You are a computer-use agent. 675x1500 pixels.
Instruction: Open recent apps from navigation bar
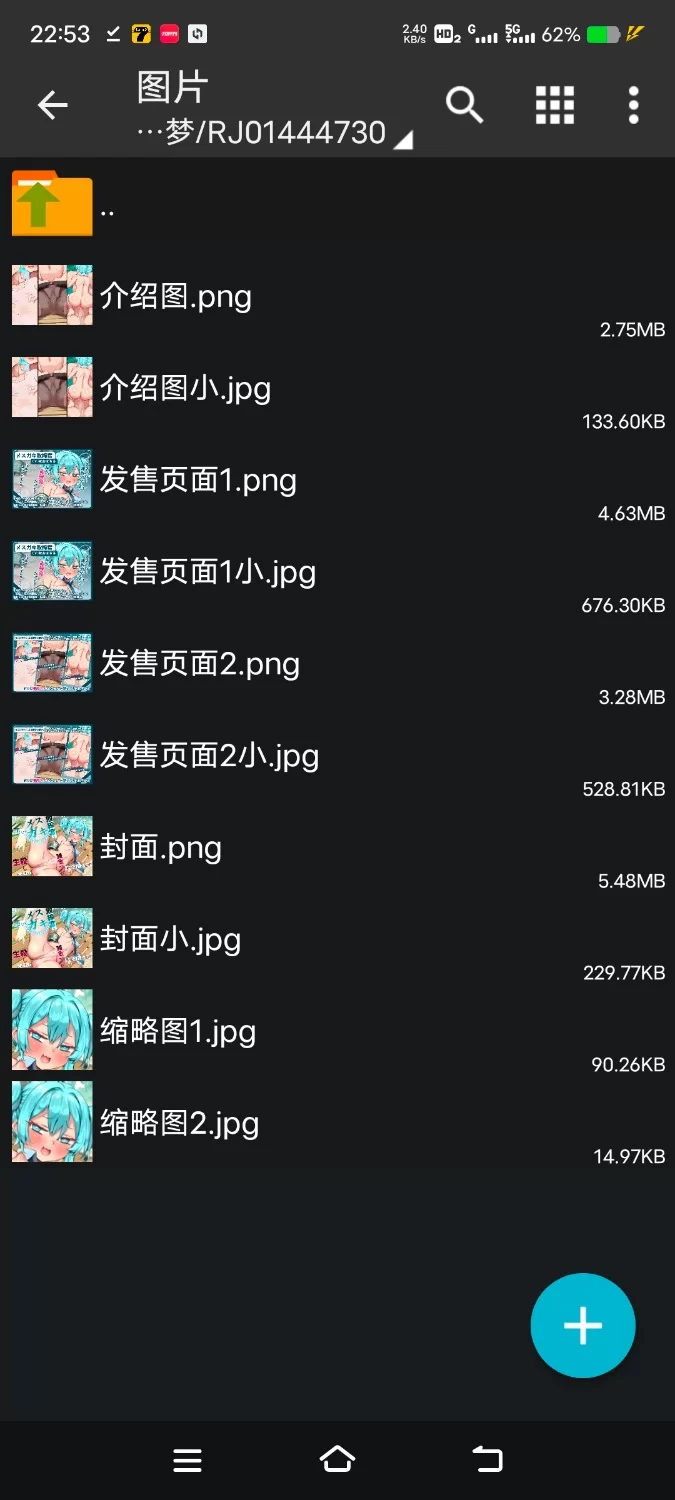pyautogui.click(x=187, y=1460)
